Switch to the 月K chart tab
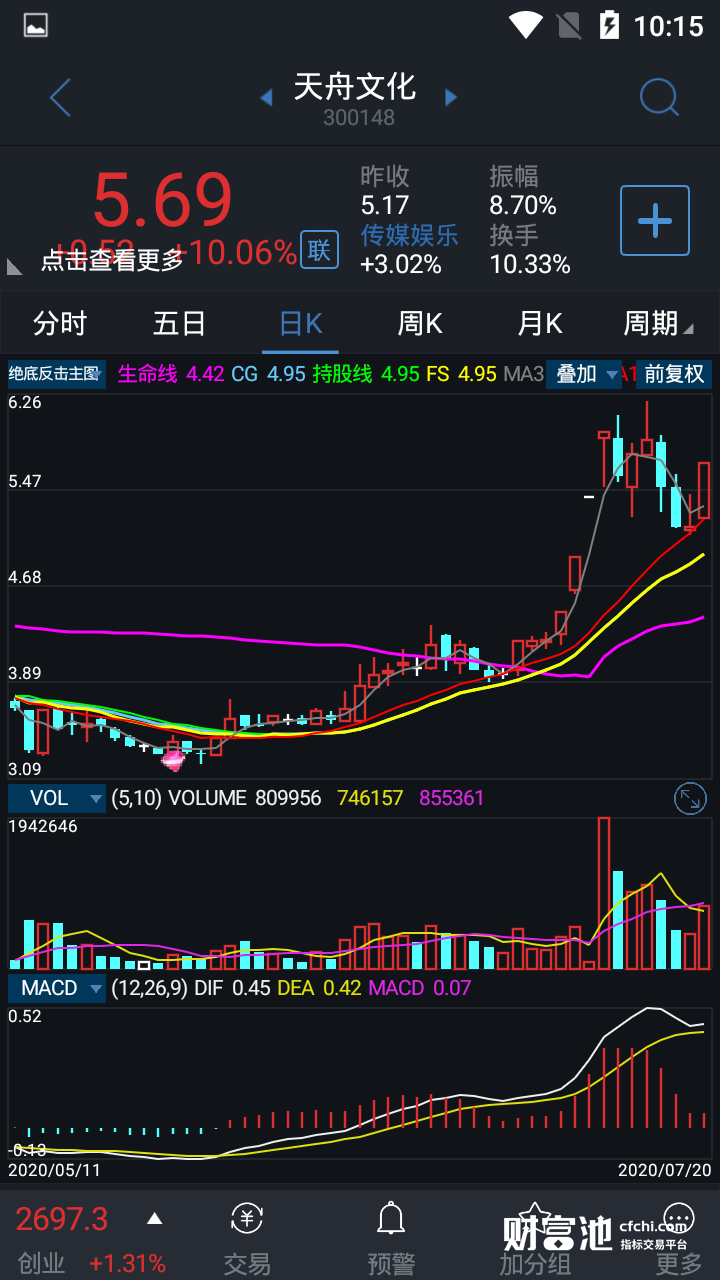Screen dimensions: 720x1280 (x=540, y=324)
